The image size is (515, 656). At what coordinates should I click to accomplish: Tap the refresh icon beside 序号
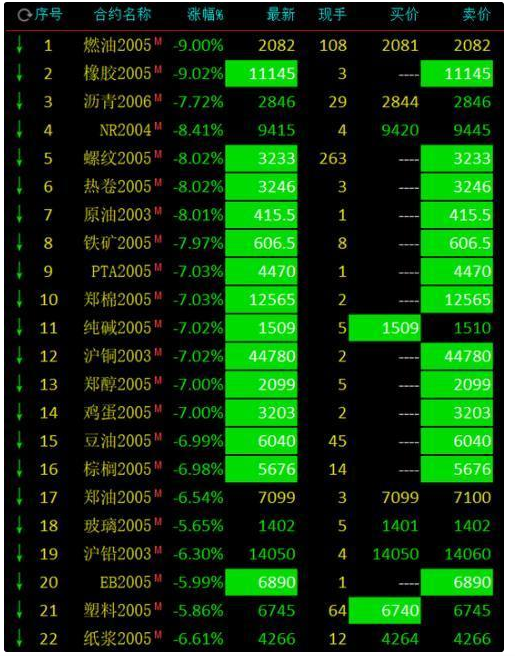(x=24, y=15)
